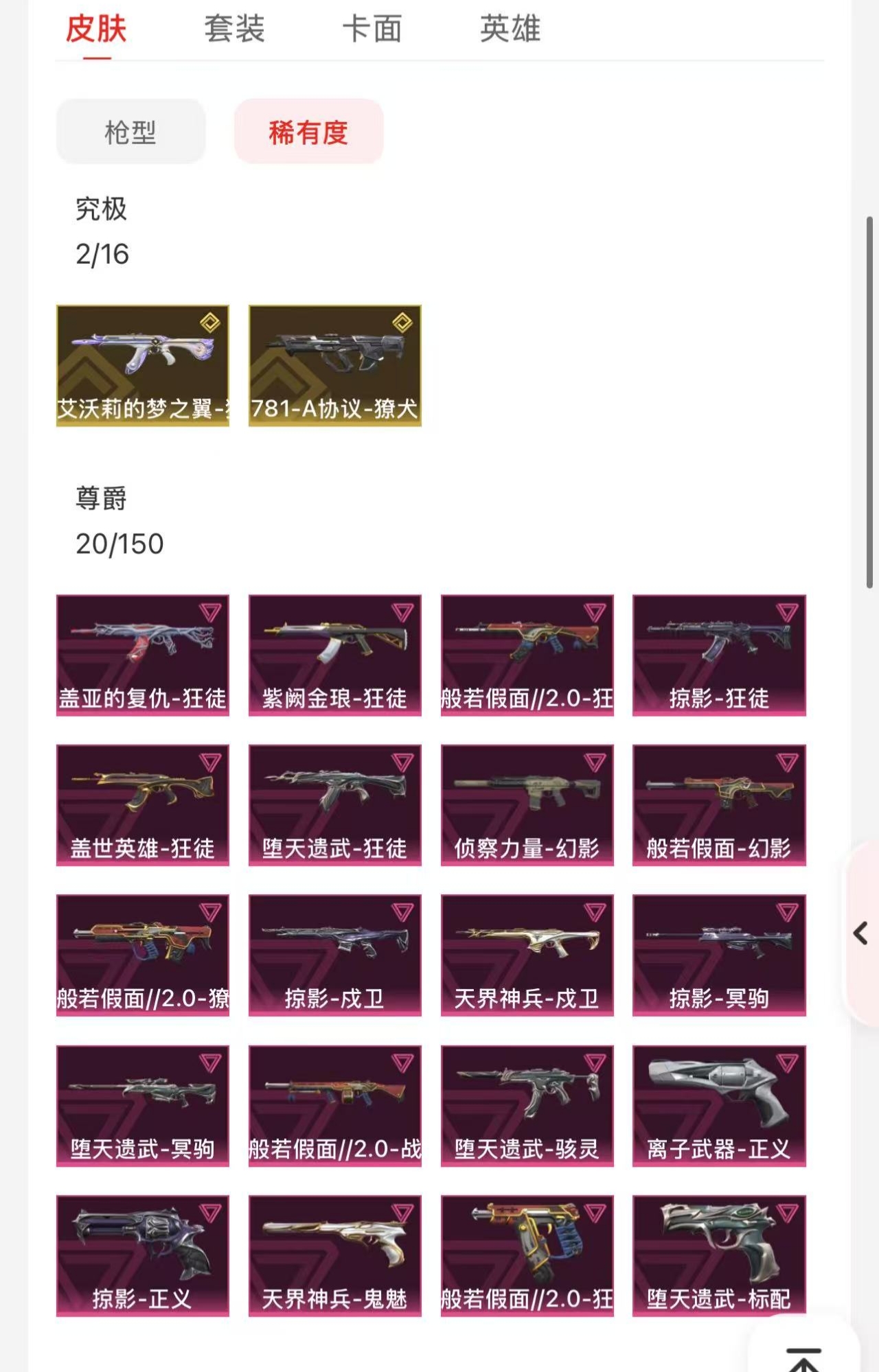Viewport: 879px width, 1372px height.
Task: Open the 盖世英雄-狂徒 skin
Action: pyautogui.click(x=143, y=805)
